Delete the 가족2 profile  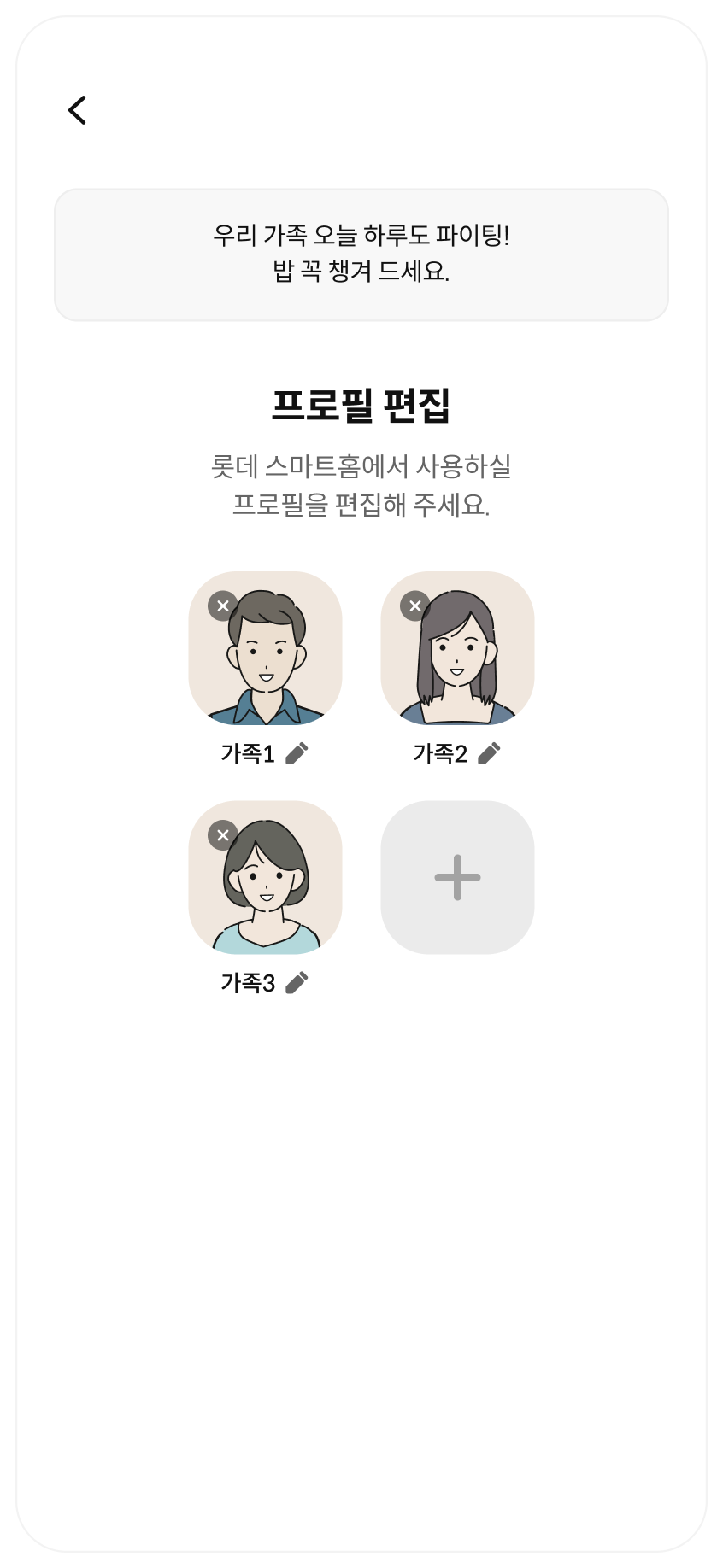click(x=415, y=606)
